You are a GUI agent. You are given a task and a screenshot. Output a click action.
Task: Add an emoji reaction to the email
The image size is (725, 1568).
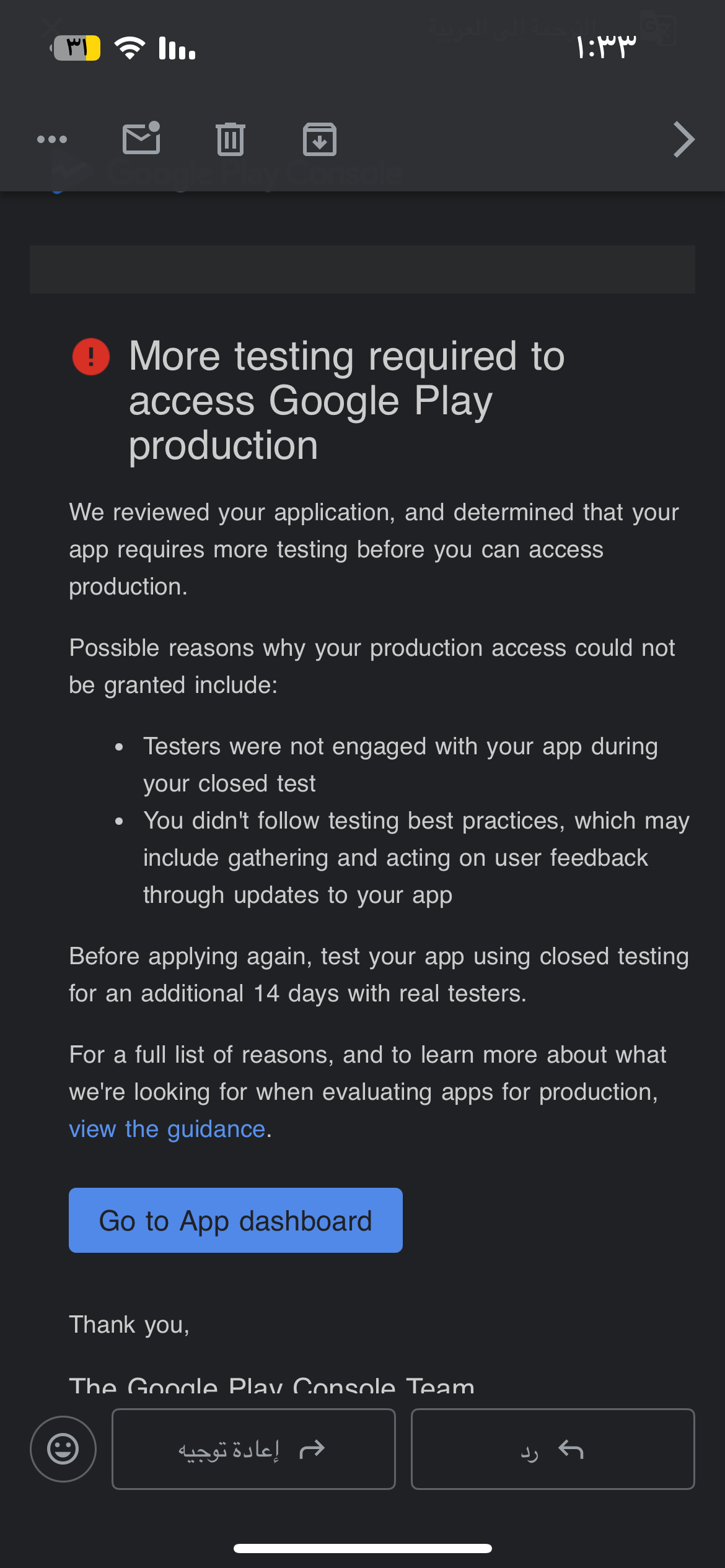pos(63,1448)
